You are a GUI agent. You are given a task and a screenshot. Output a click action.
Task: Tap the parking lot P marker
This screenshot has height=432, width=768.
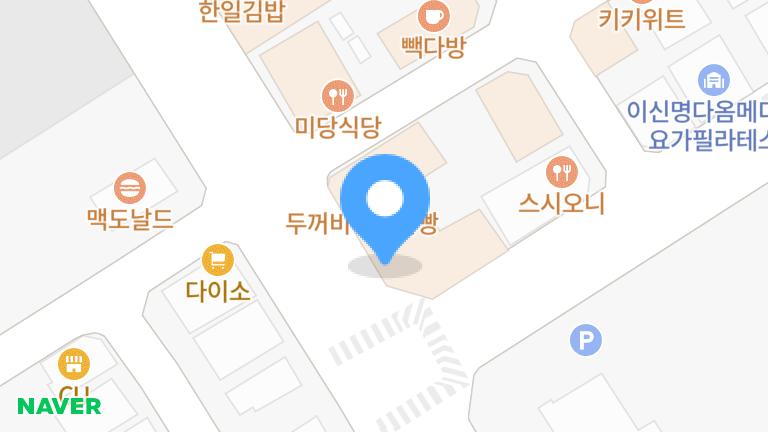586,340
